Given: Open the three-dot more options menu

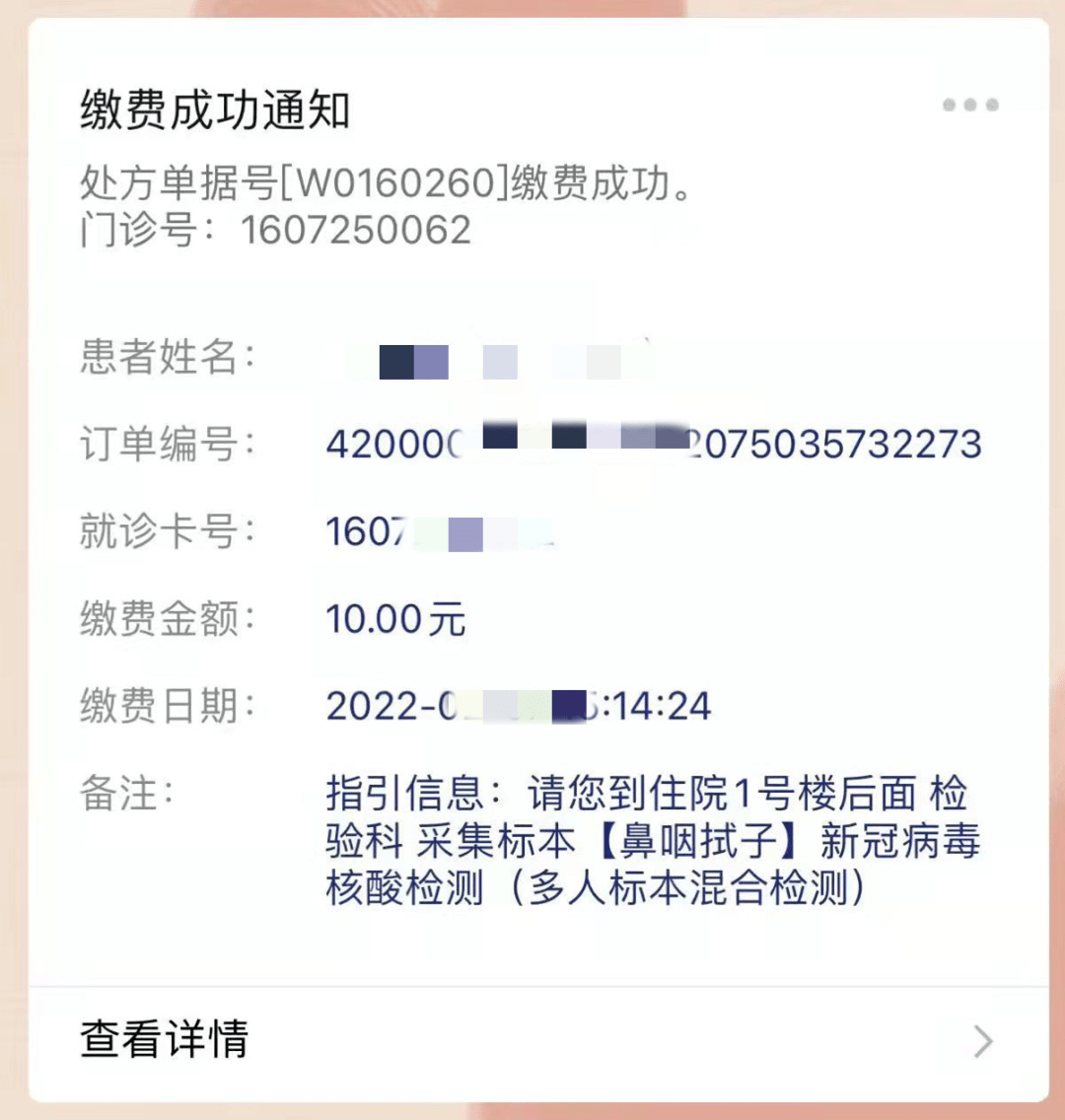Looking at the screenshot, I should tap(971, 105).
